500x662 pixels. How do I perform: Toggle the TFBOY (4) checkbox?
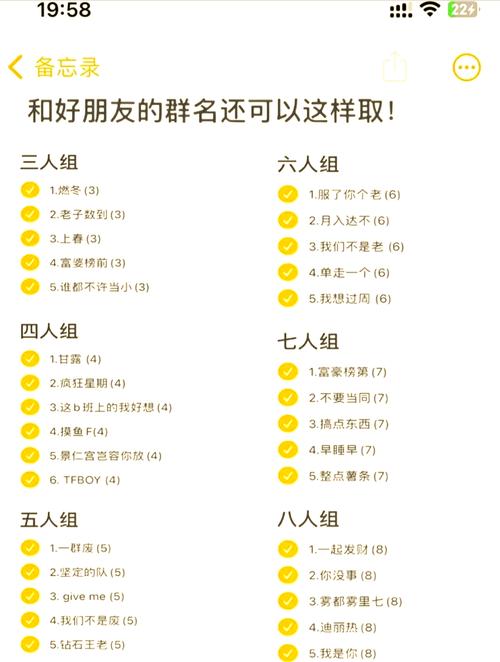point(30,480)
